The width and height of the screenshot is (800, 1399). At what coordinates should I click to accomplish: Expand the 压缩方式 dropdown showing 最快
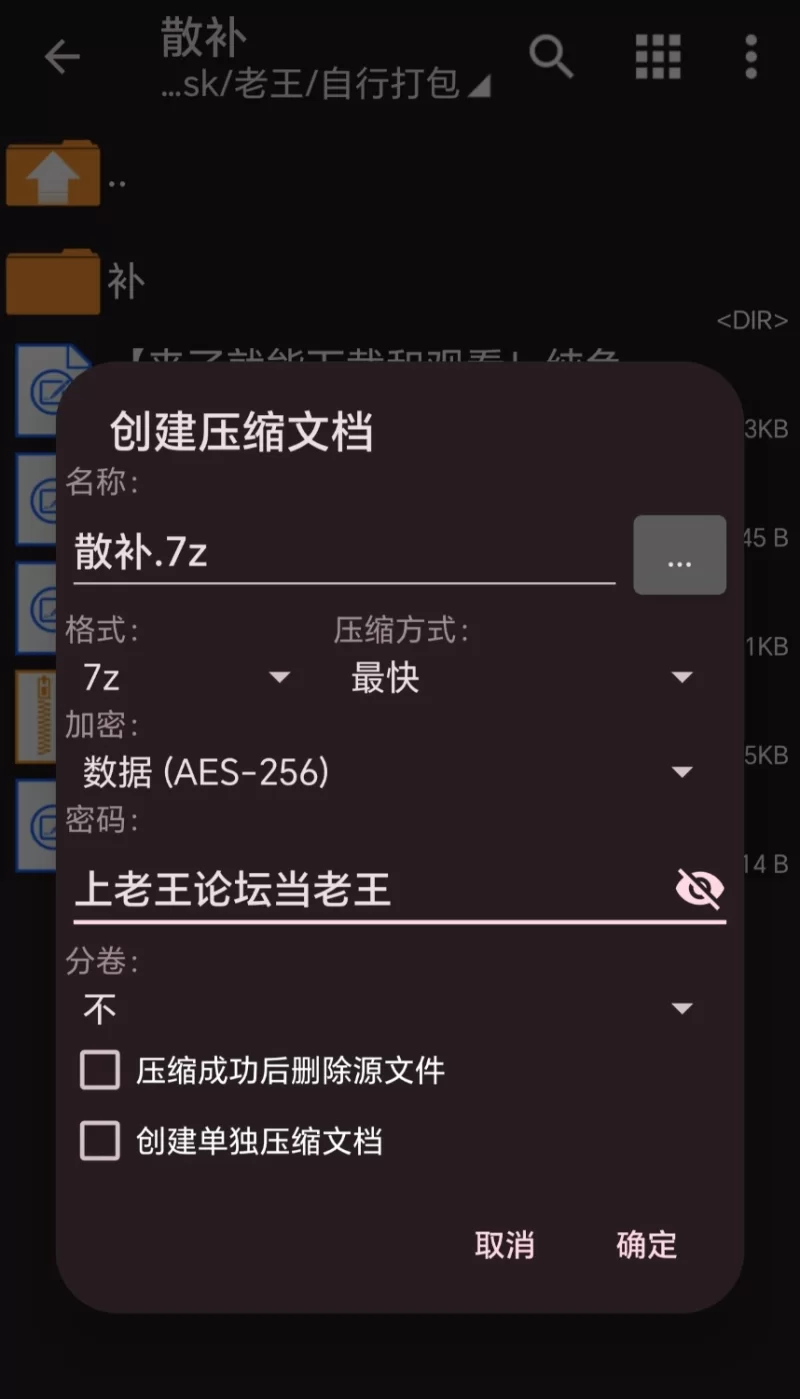point(520,678)
